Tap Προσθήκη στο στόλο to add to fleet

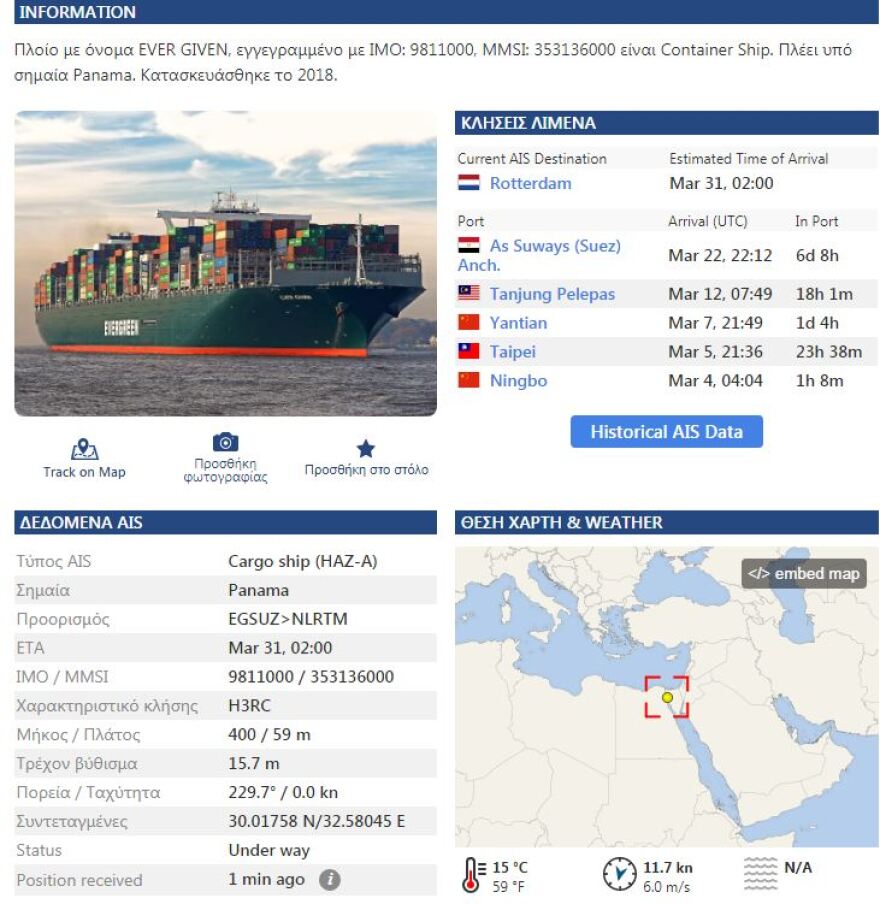(x=366, y=459)
